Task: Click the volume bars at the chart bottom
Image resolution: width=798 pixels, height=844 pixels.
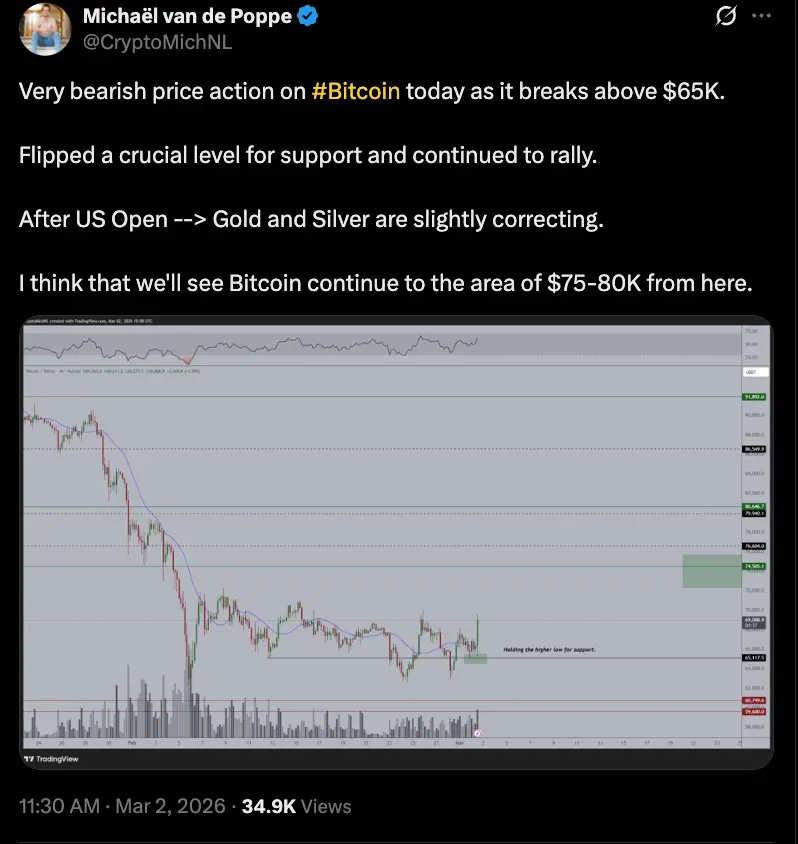Action: [x=300, y=720]
